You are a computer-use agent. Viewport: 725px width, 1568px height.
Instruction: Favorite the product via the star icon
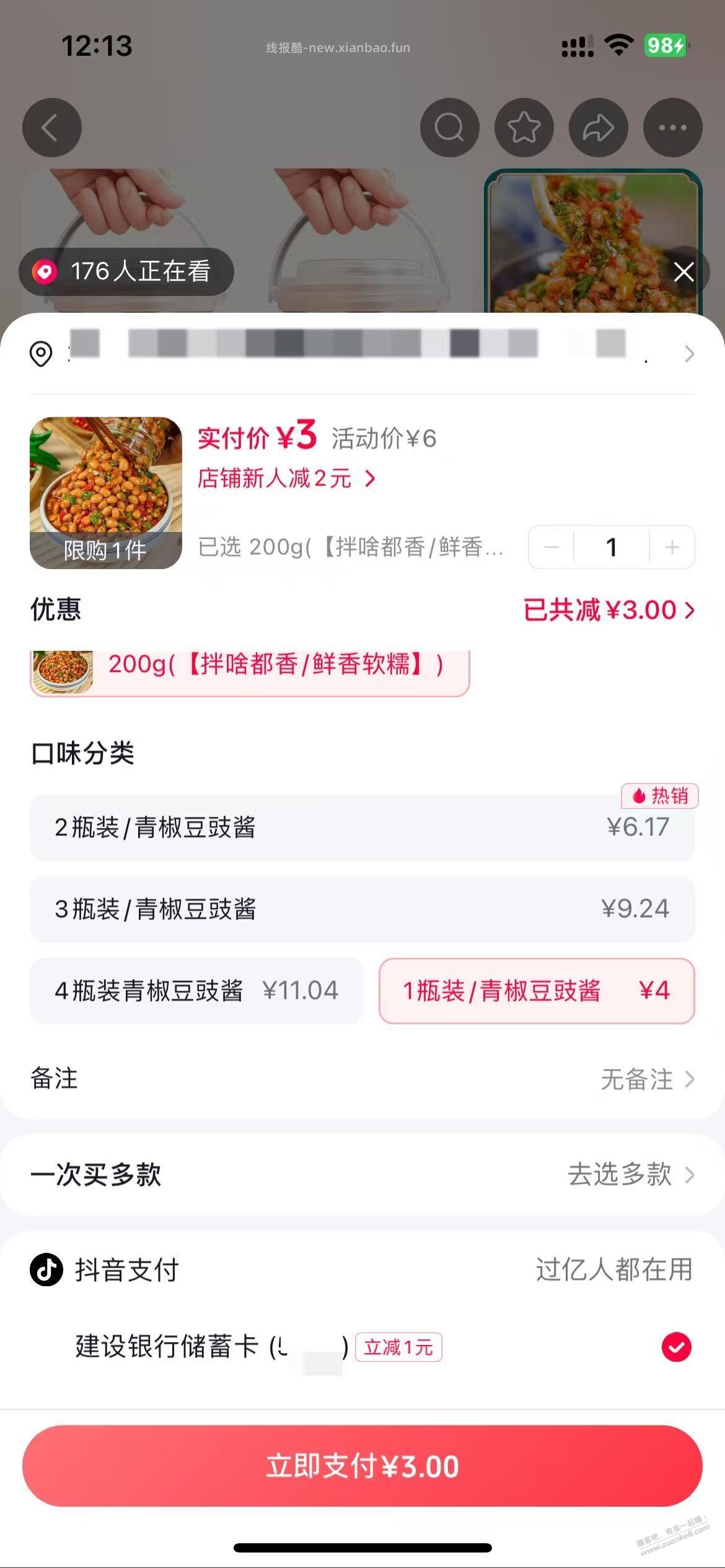pyautogui.click(x=524, y=127)
